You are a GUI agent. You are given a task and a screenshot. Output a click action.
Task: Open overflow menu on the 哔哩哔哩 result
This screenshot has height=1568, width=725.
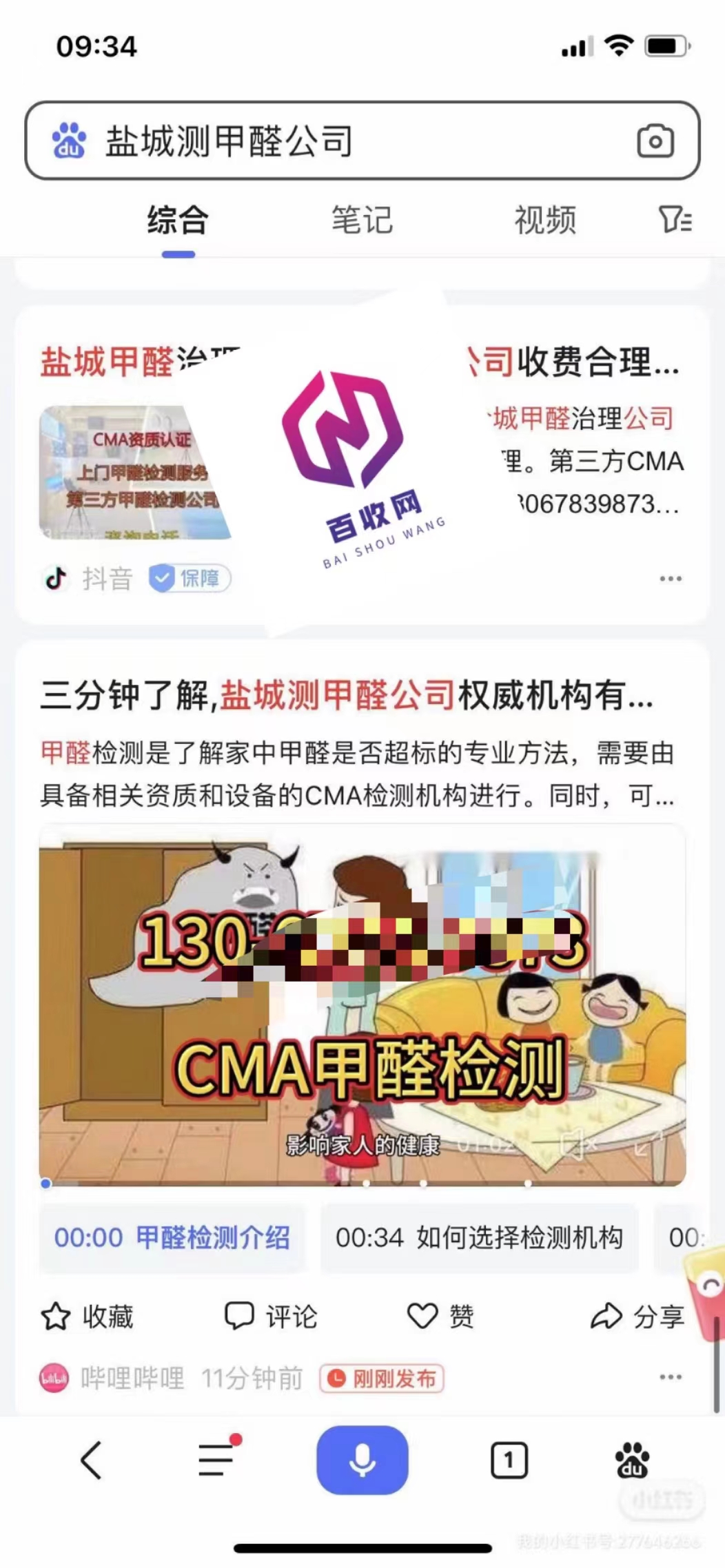pyautogui.click(x=670, y=1377)
